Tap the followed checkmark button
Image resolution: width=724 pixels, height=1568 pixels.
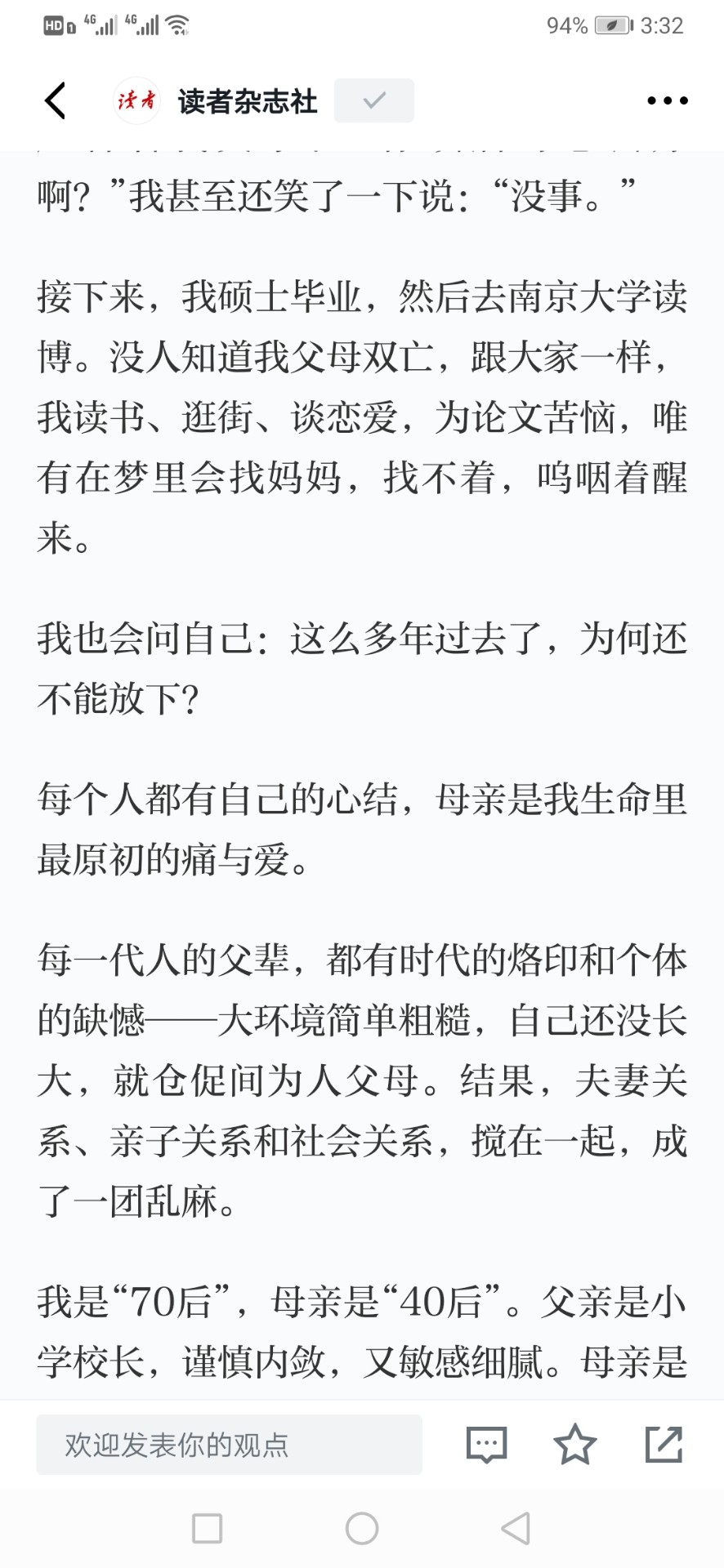(x=374, y=100)
